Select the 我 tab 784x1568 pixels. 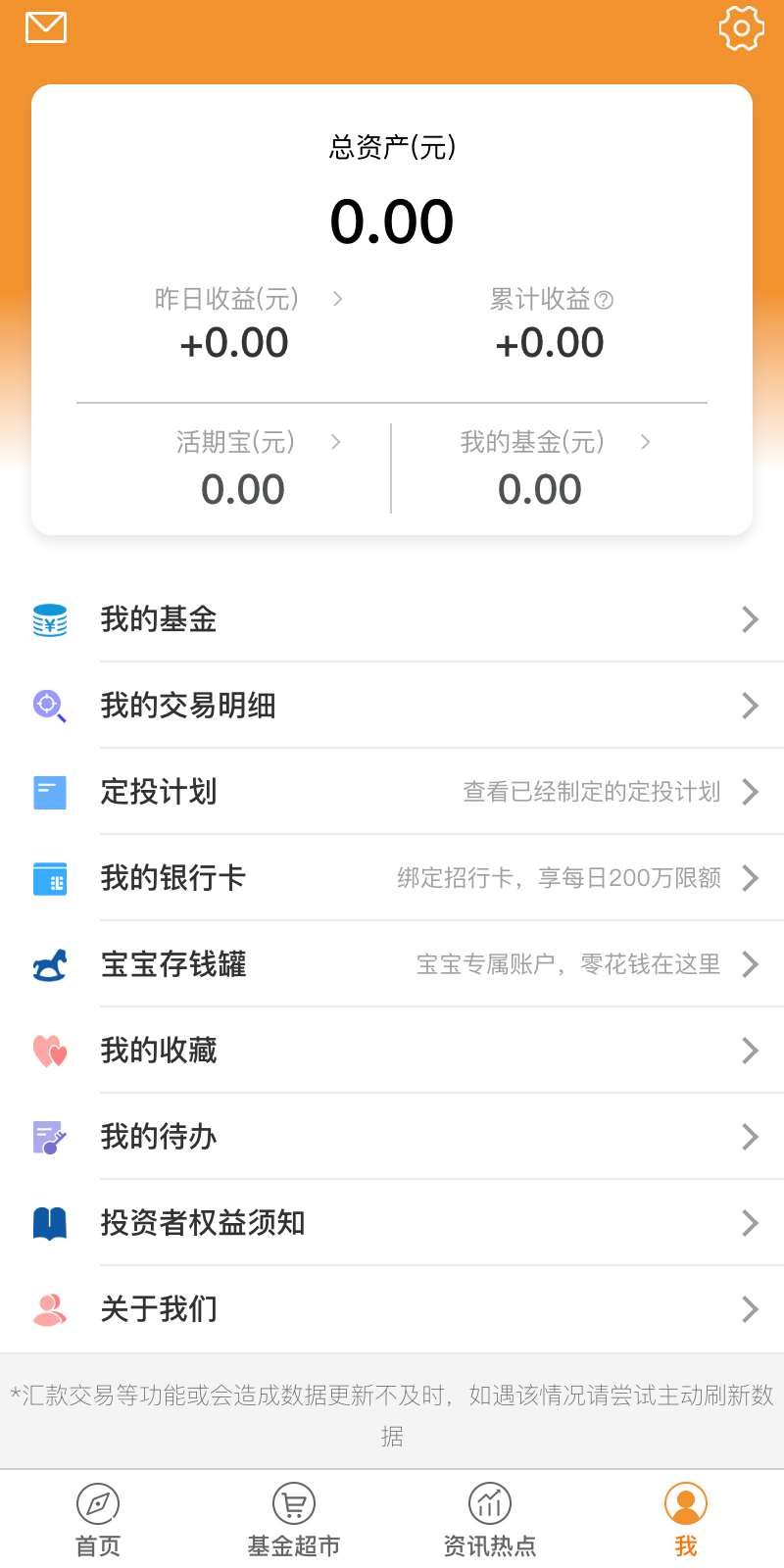(686, 1519)
